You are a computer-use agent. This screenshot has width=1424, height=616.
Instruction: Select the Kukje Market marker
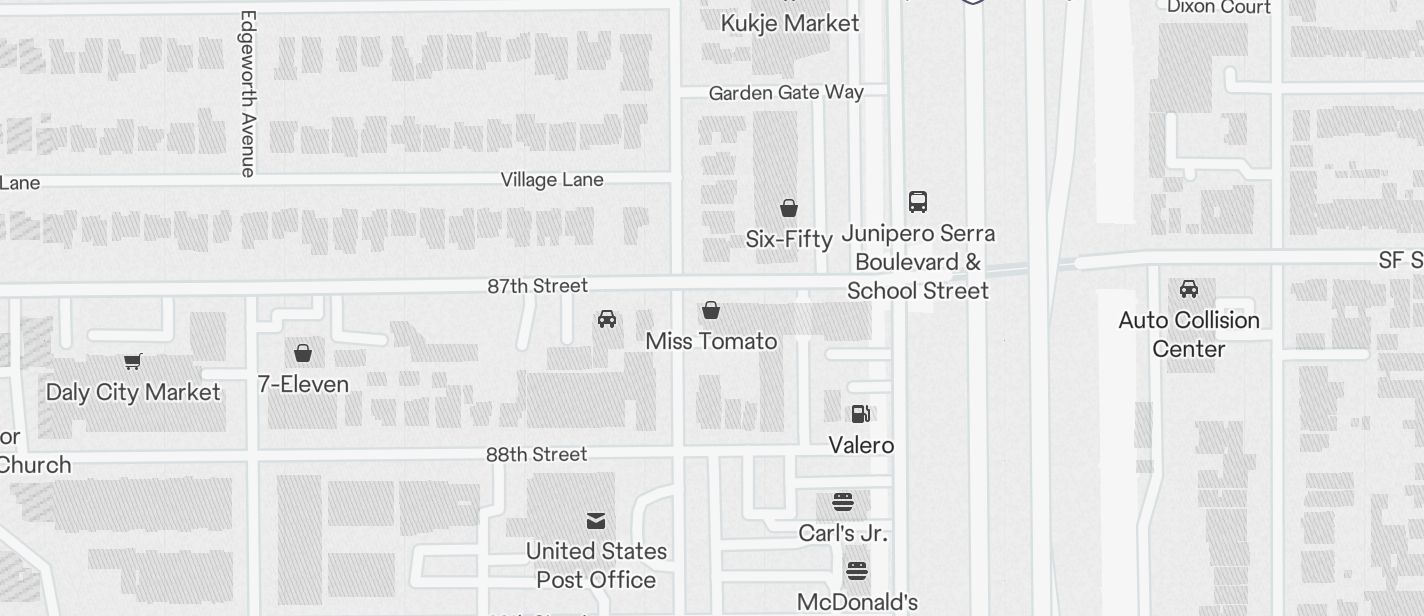(790, 22)
